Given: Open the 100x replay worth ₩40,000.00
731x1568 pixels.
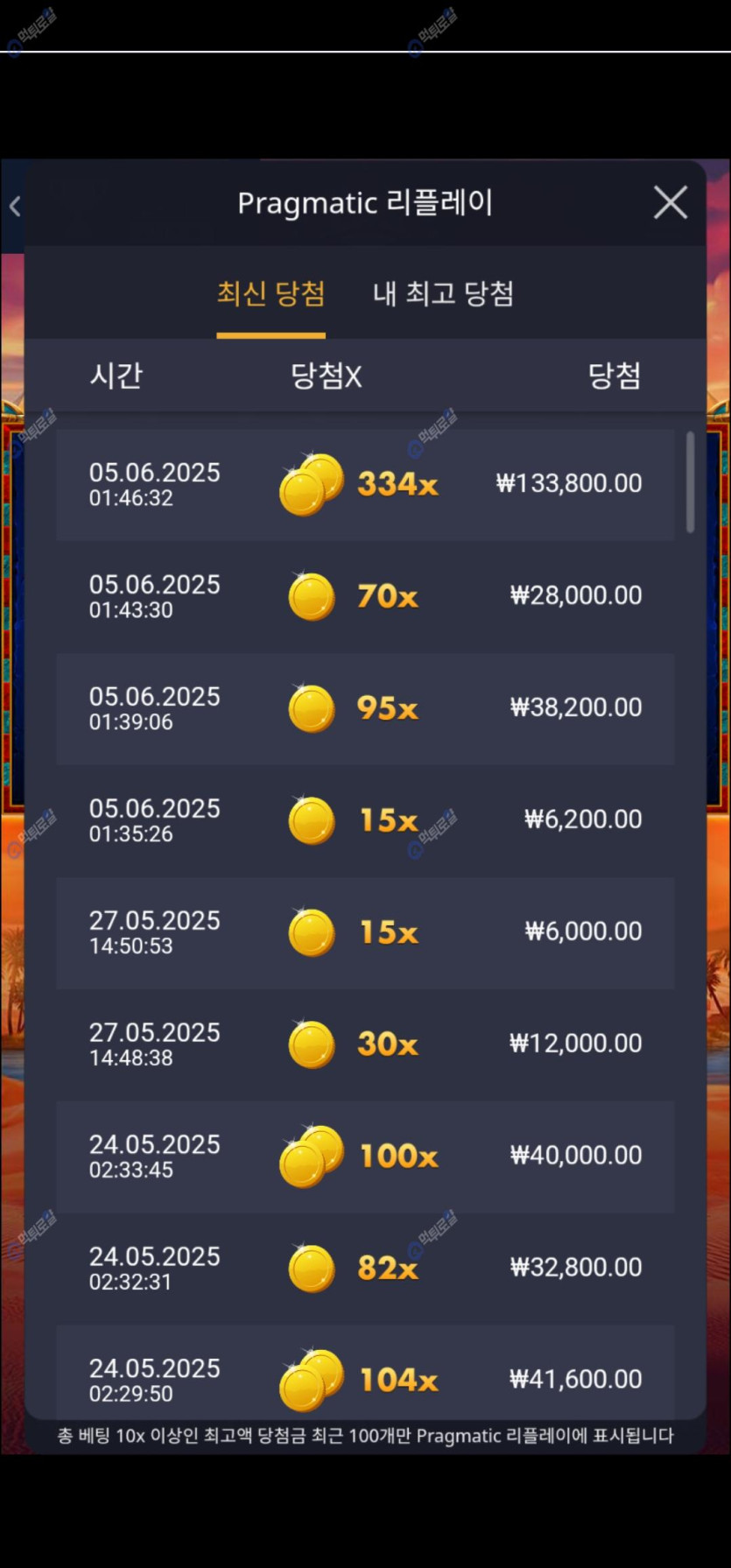Looking at the screenshot, I should coord(365,1157).
